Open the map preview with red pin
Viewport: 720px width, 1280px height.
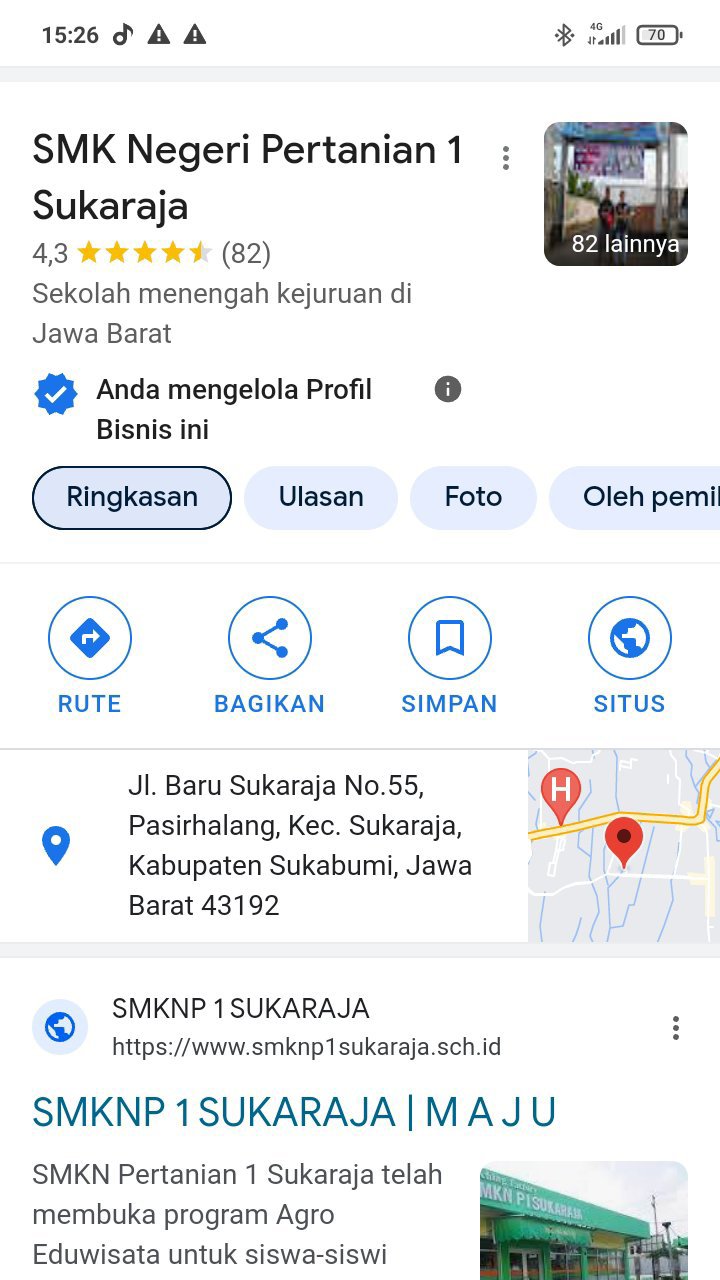click(x=623, y=846)
